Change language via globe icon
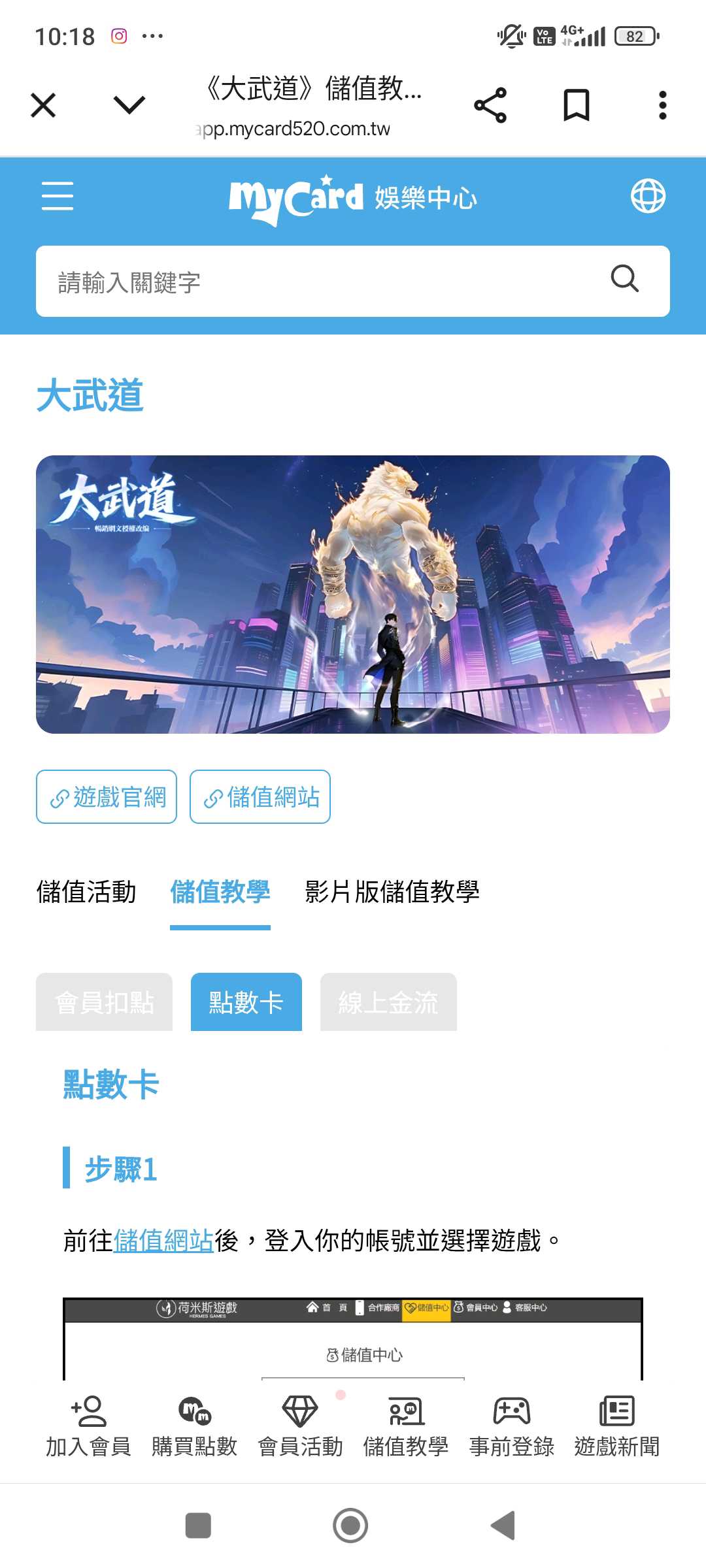The height and width of the screenshot is (1568, 706). (647, 196)
